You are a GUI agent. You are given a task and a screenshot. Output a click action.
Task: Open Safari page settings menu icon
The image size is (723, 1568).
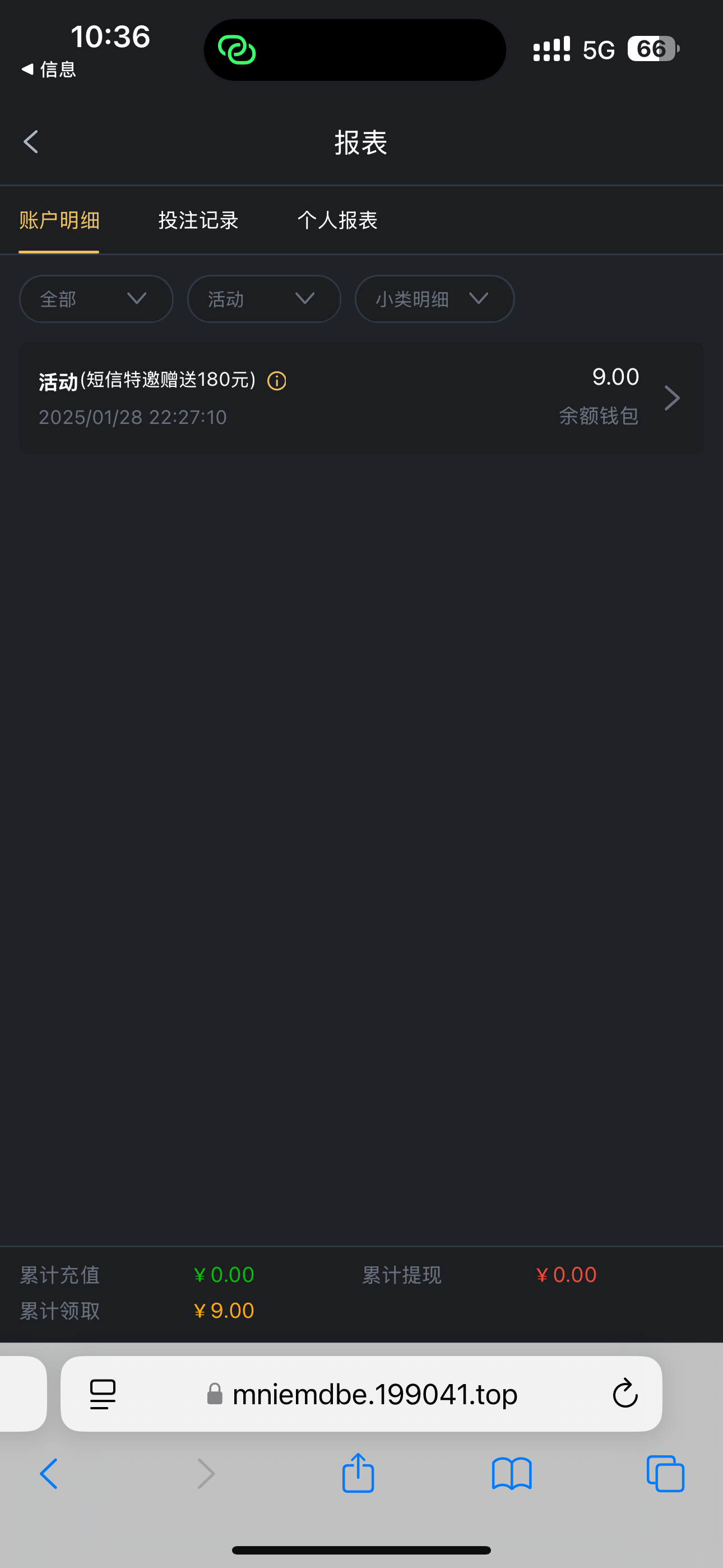click(103, 1395)
